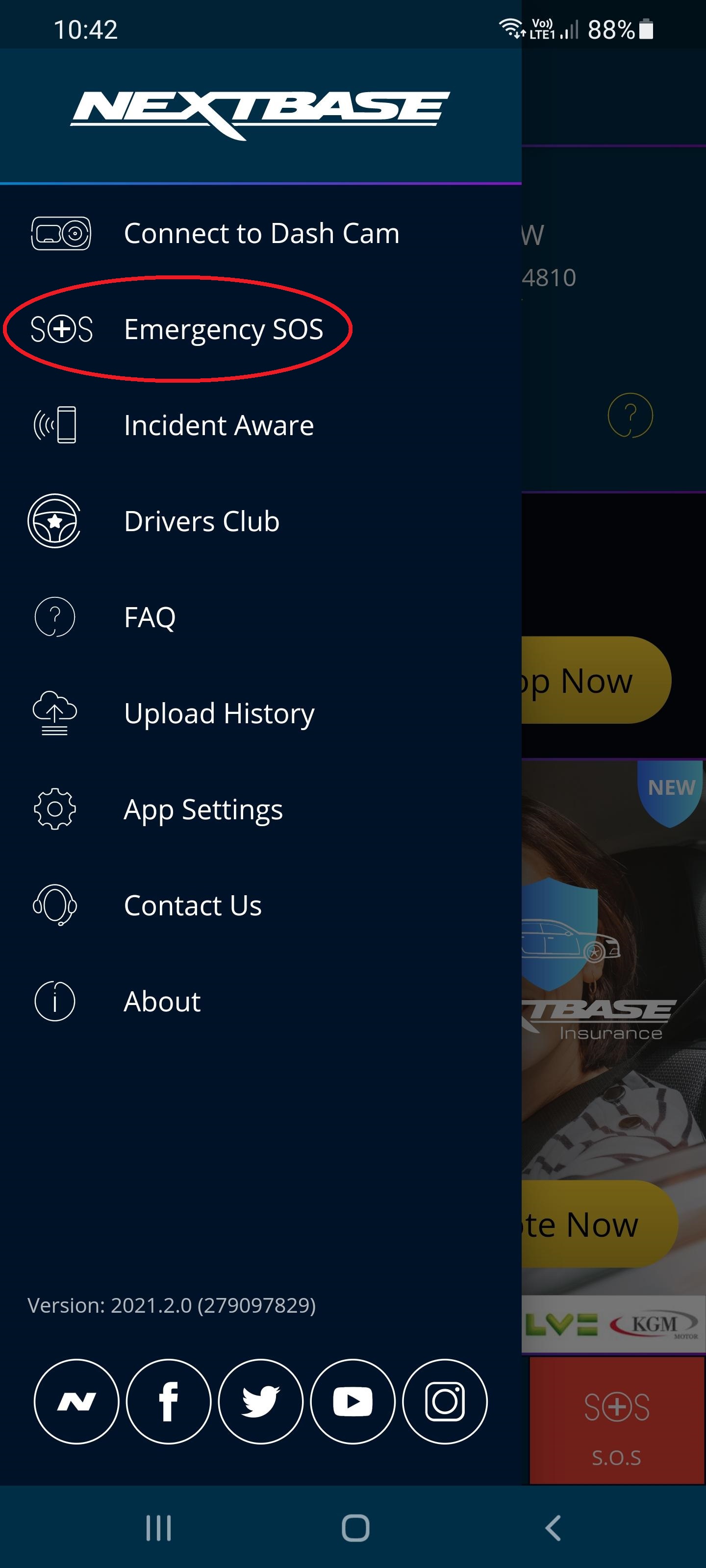Open the Instagram profile

point(445,1401)
